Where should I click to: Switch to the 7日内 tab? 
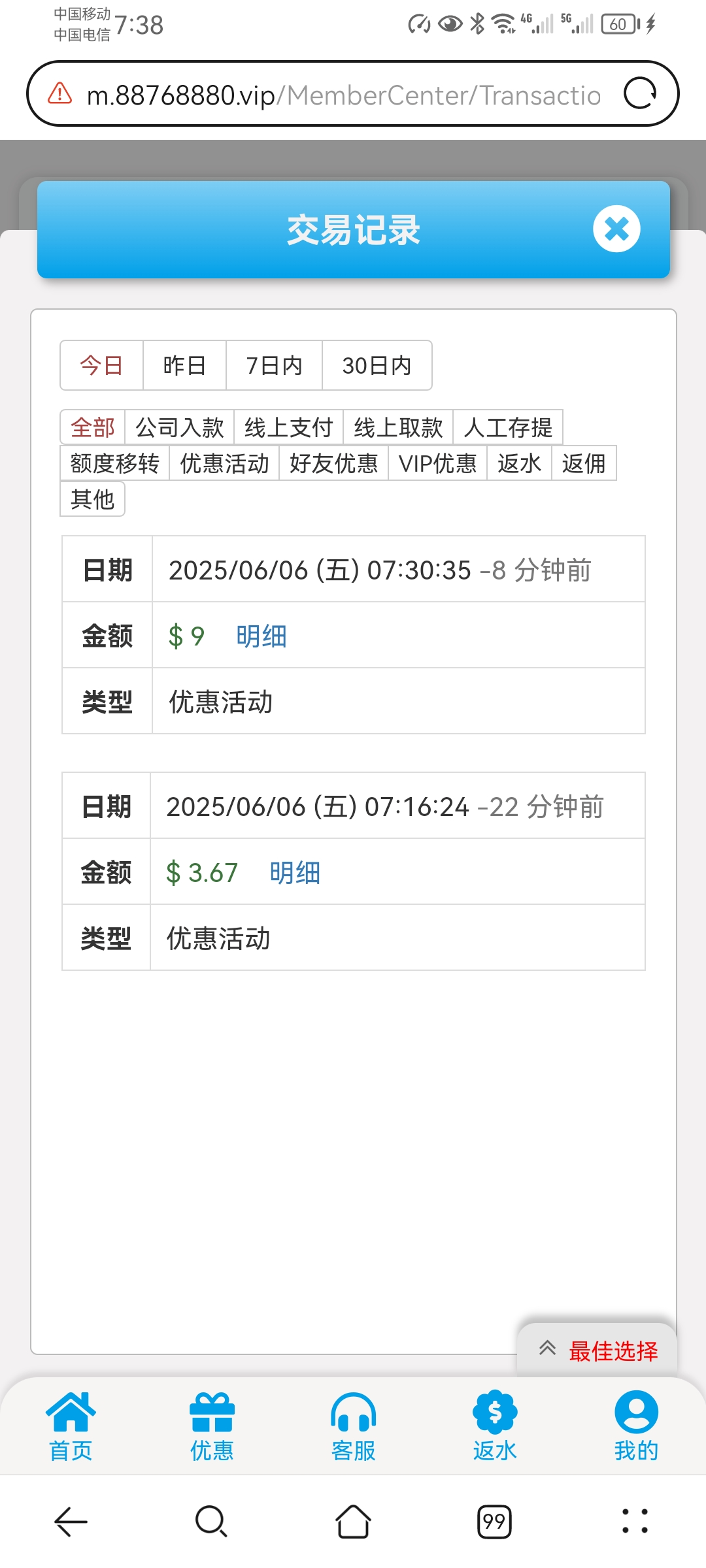point(274,366)
